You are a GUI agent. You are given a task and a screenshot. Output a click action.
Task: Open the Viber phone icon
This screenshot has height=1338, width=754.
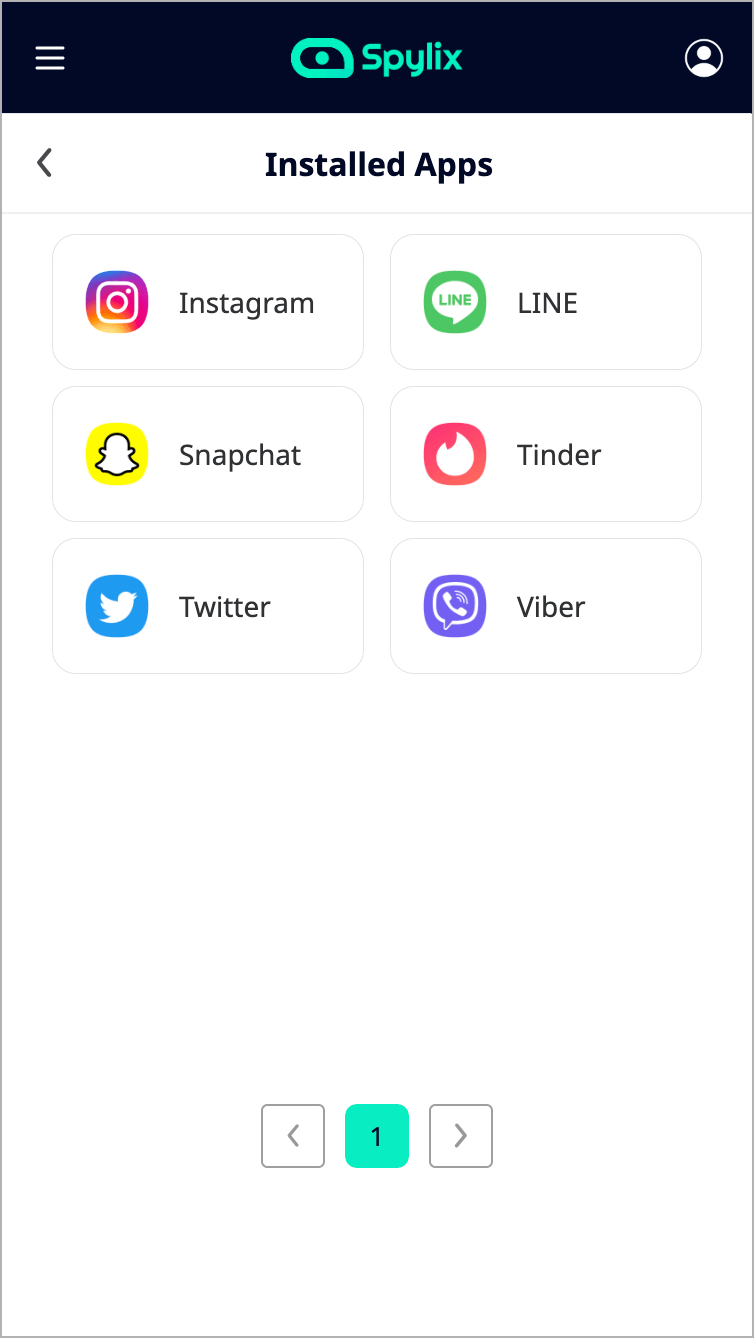(455, 606)
